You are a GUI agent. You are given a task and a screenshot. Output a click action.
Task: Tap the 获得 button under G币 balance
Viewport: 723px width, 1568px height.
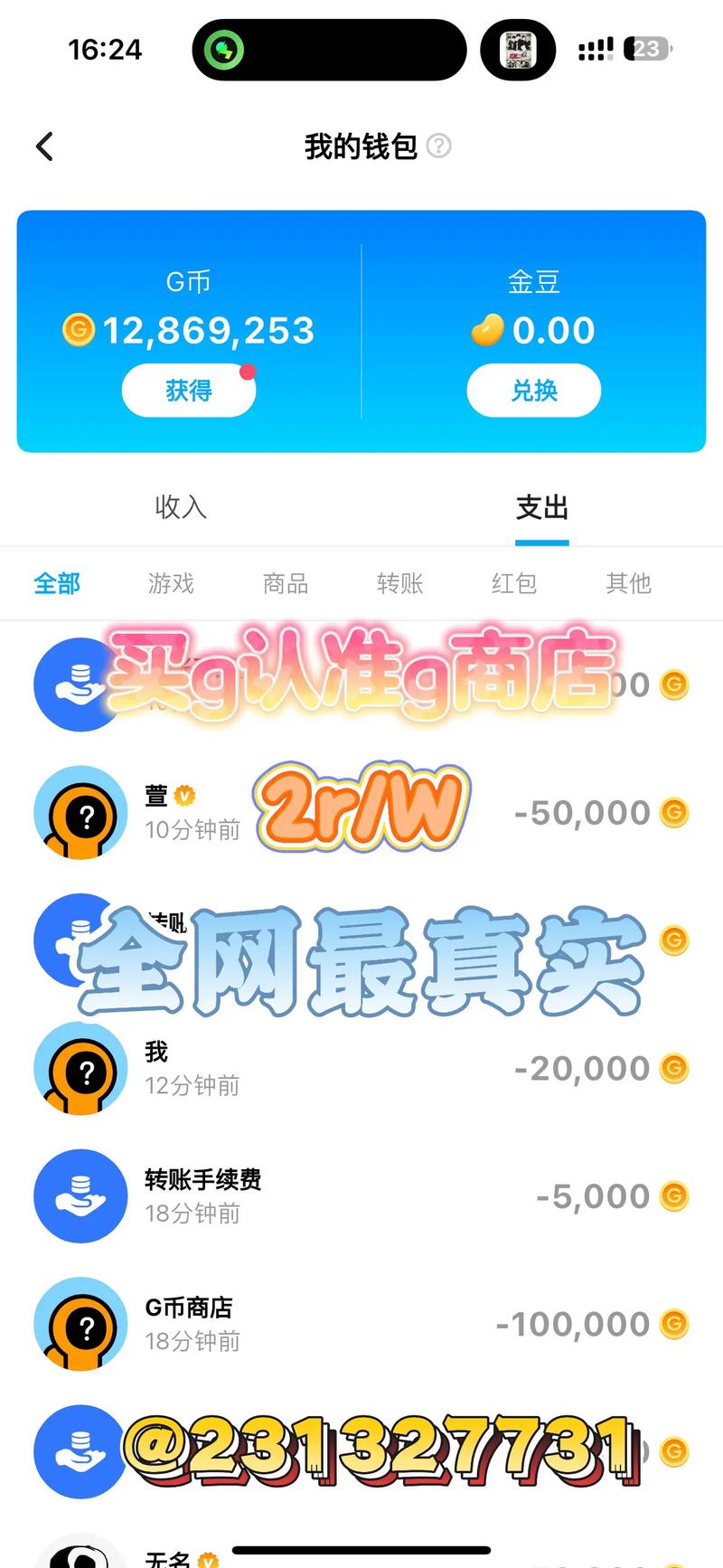(x=188, y=390)
